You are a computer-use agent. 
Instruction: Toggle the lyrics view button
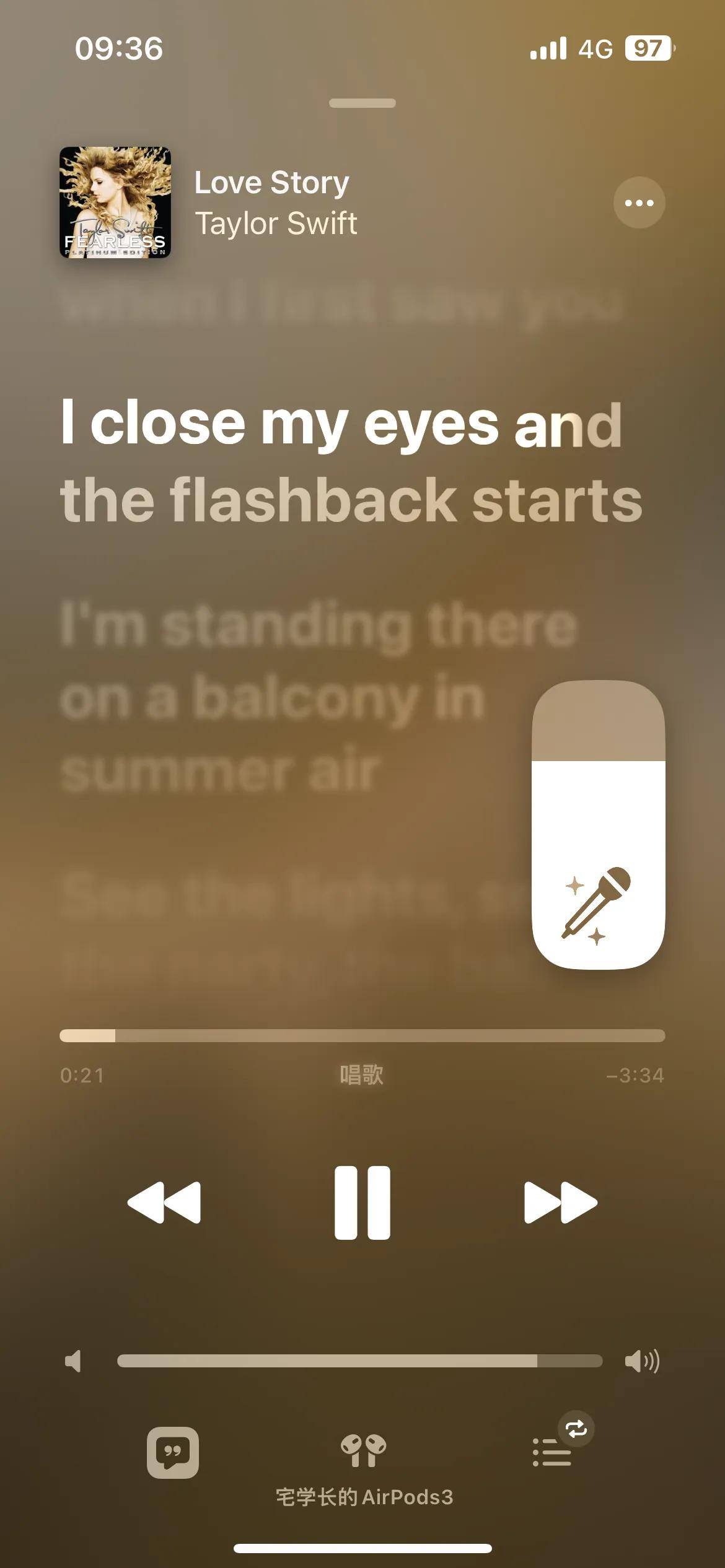[x=173, y=1453]
